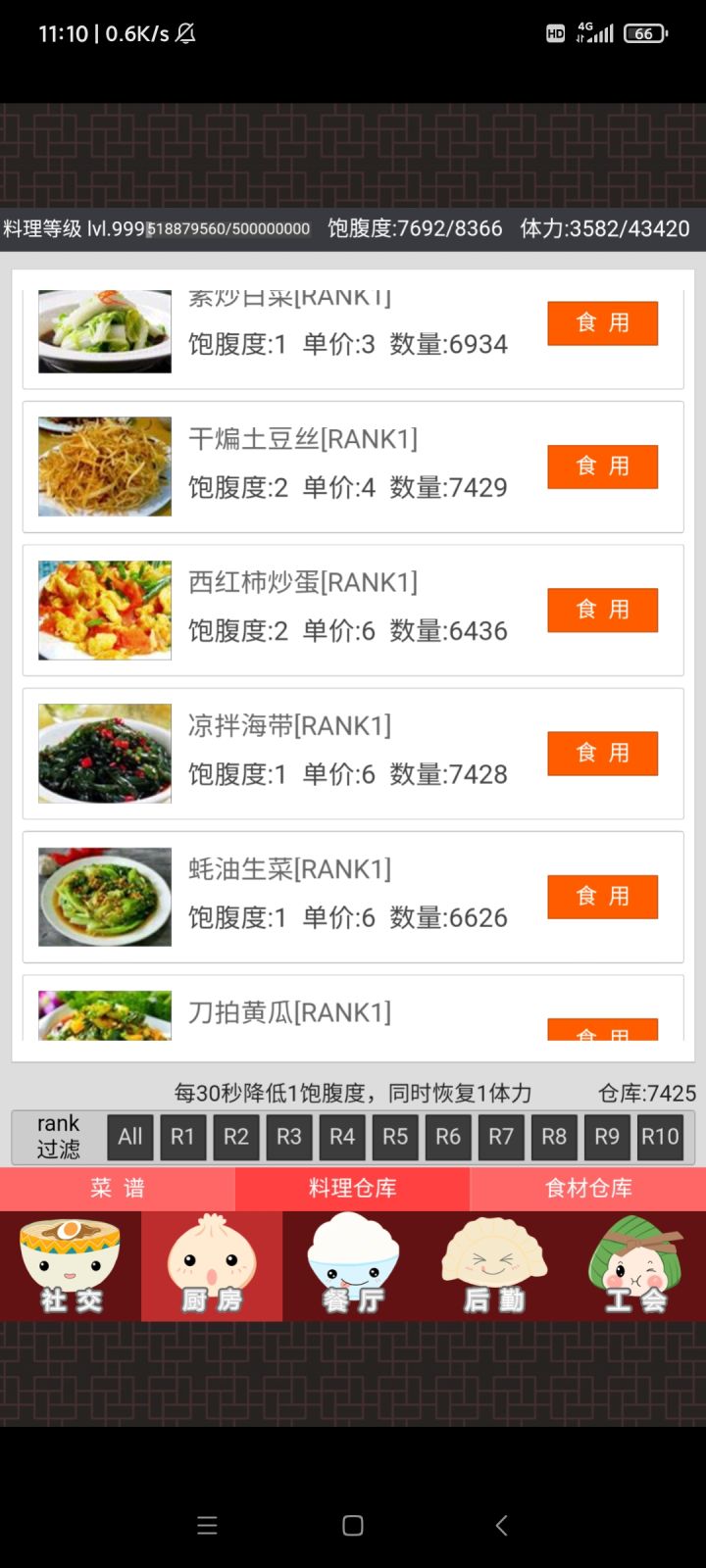Open the 餐厅 section

pyautogui.click(x=353, y=1266)
